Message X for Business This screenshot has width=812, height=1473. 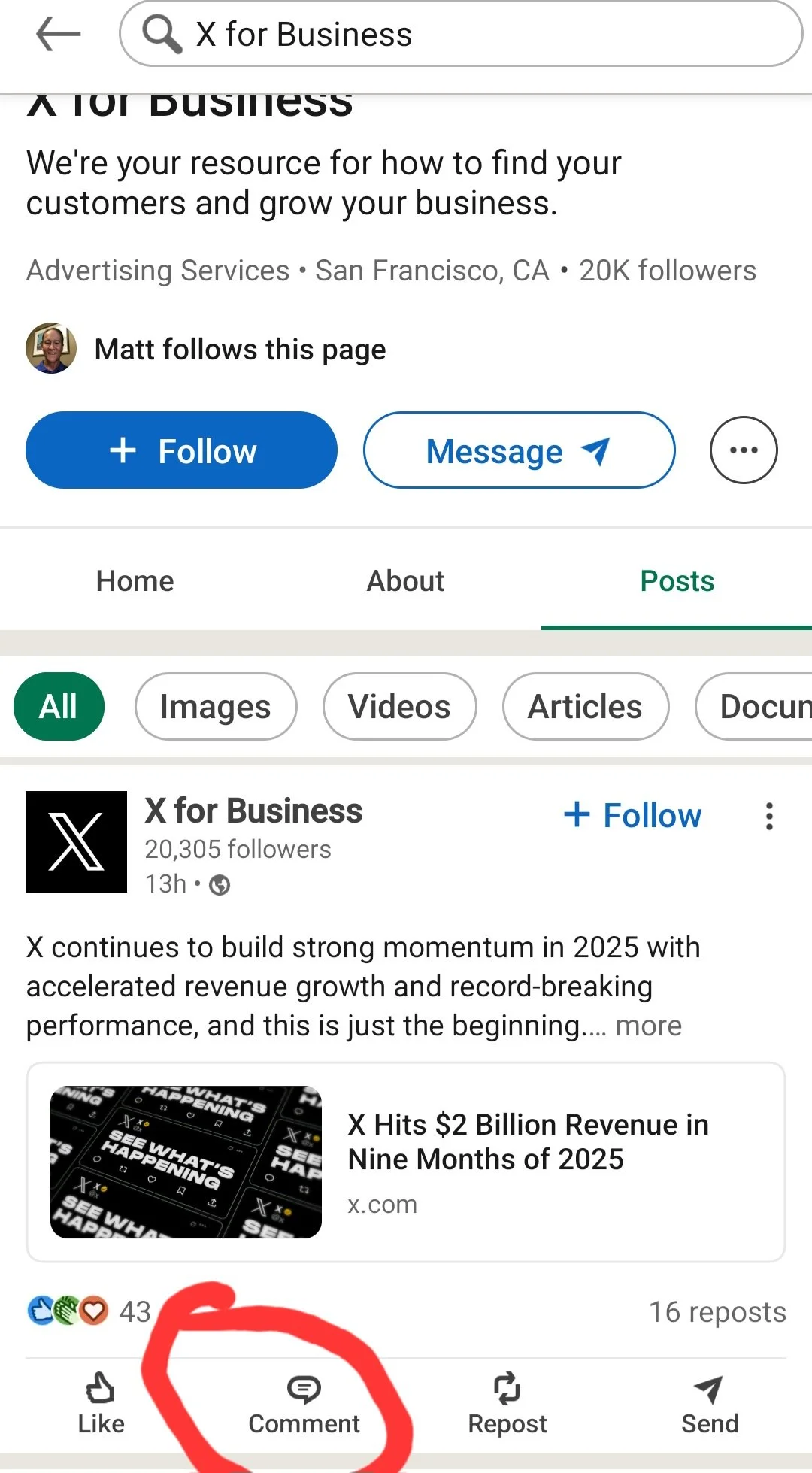tap(519, 450)
